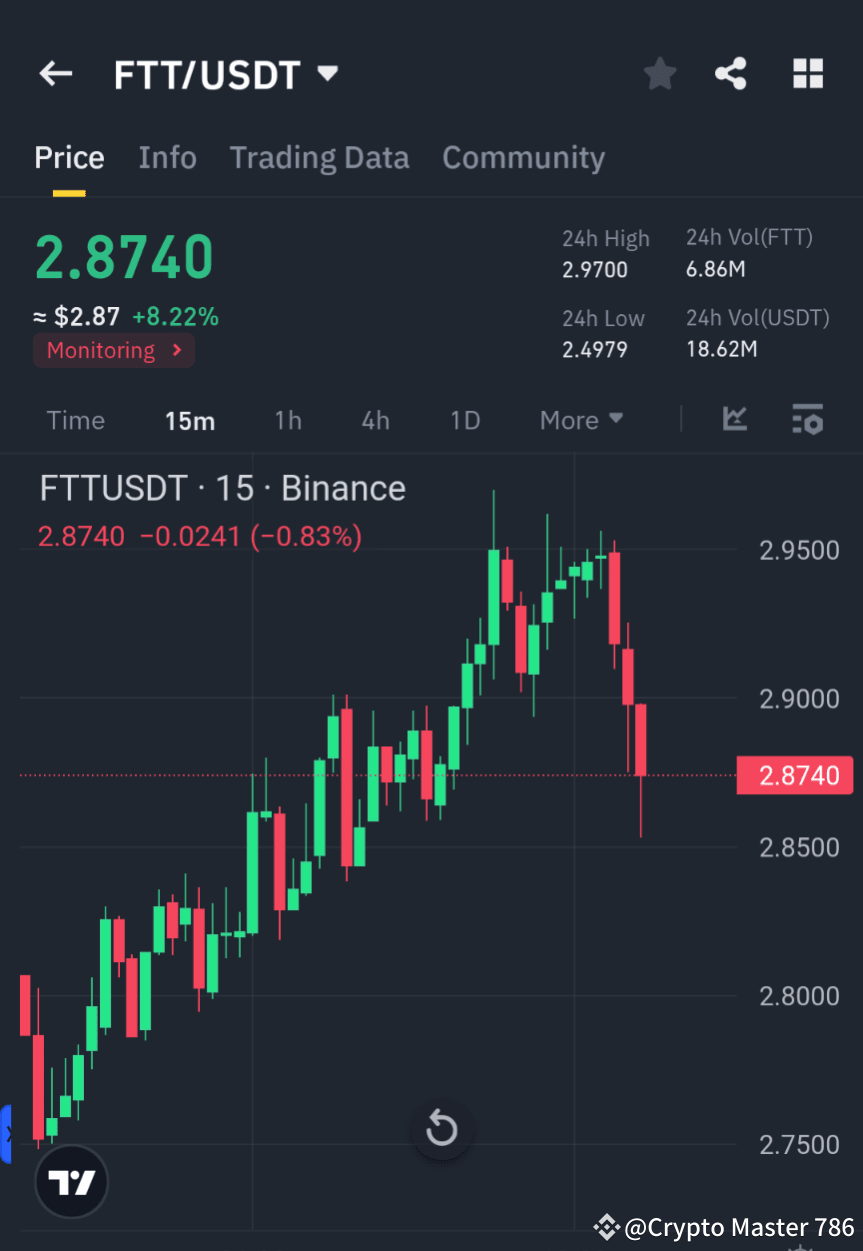Viewport: 863px width, 1251px height.
Task: Tap the back arrow to exit the chart
Action: point(55,73)
